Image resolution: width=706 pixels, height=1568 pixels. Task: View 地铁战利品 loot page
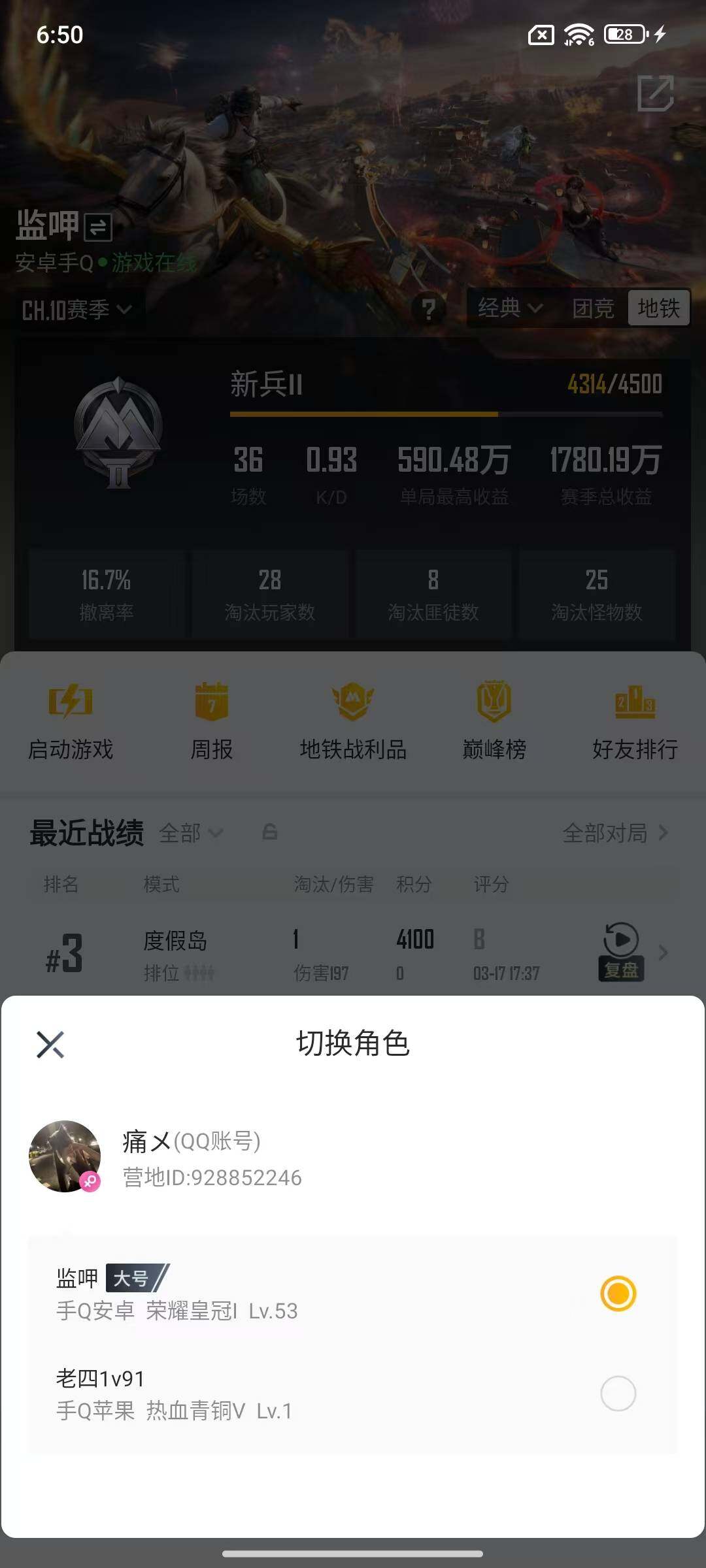click(x=353, y=725)
